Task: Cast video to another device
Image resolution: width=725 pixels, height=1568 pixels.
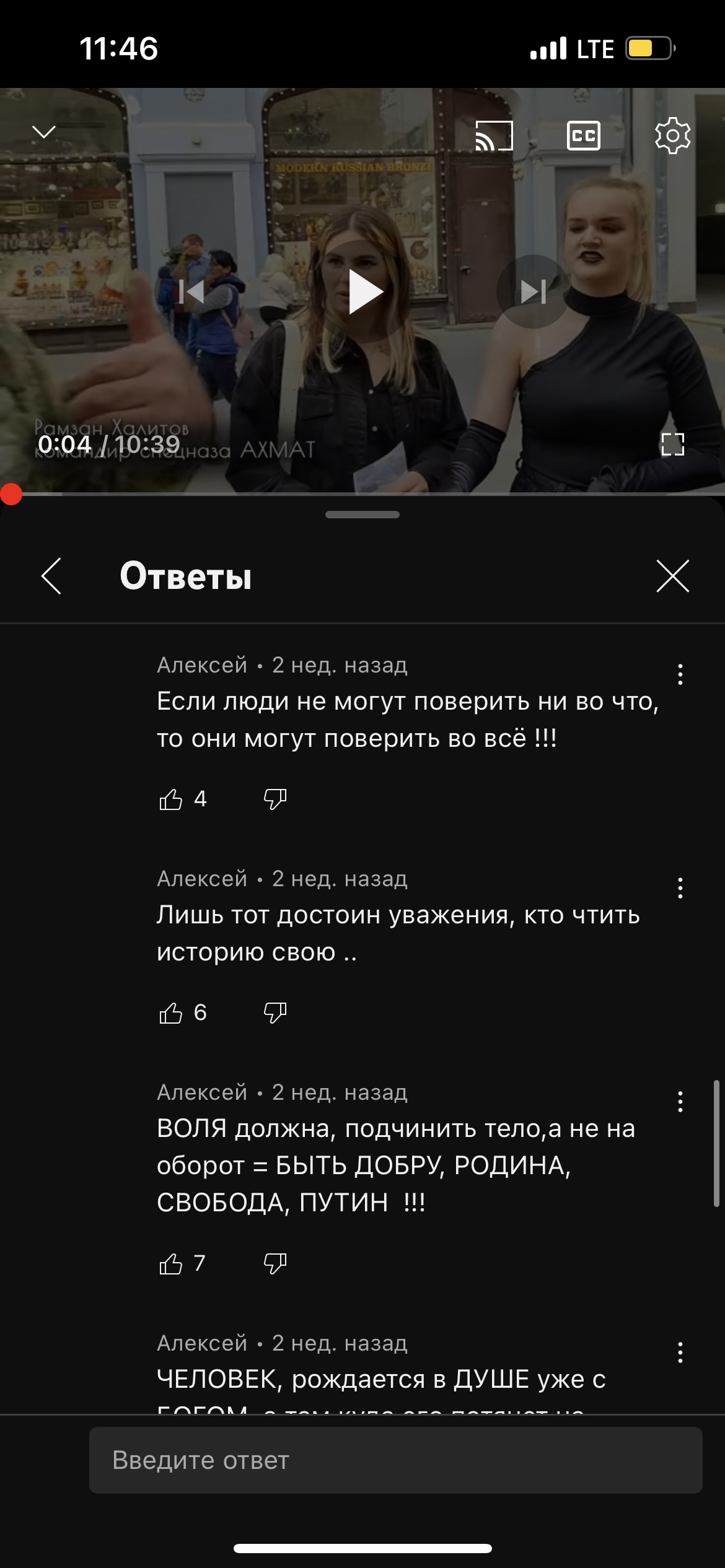Action: click(494, 136)
